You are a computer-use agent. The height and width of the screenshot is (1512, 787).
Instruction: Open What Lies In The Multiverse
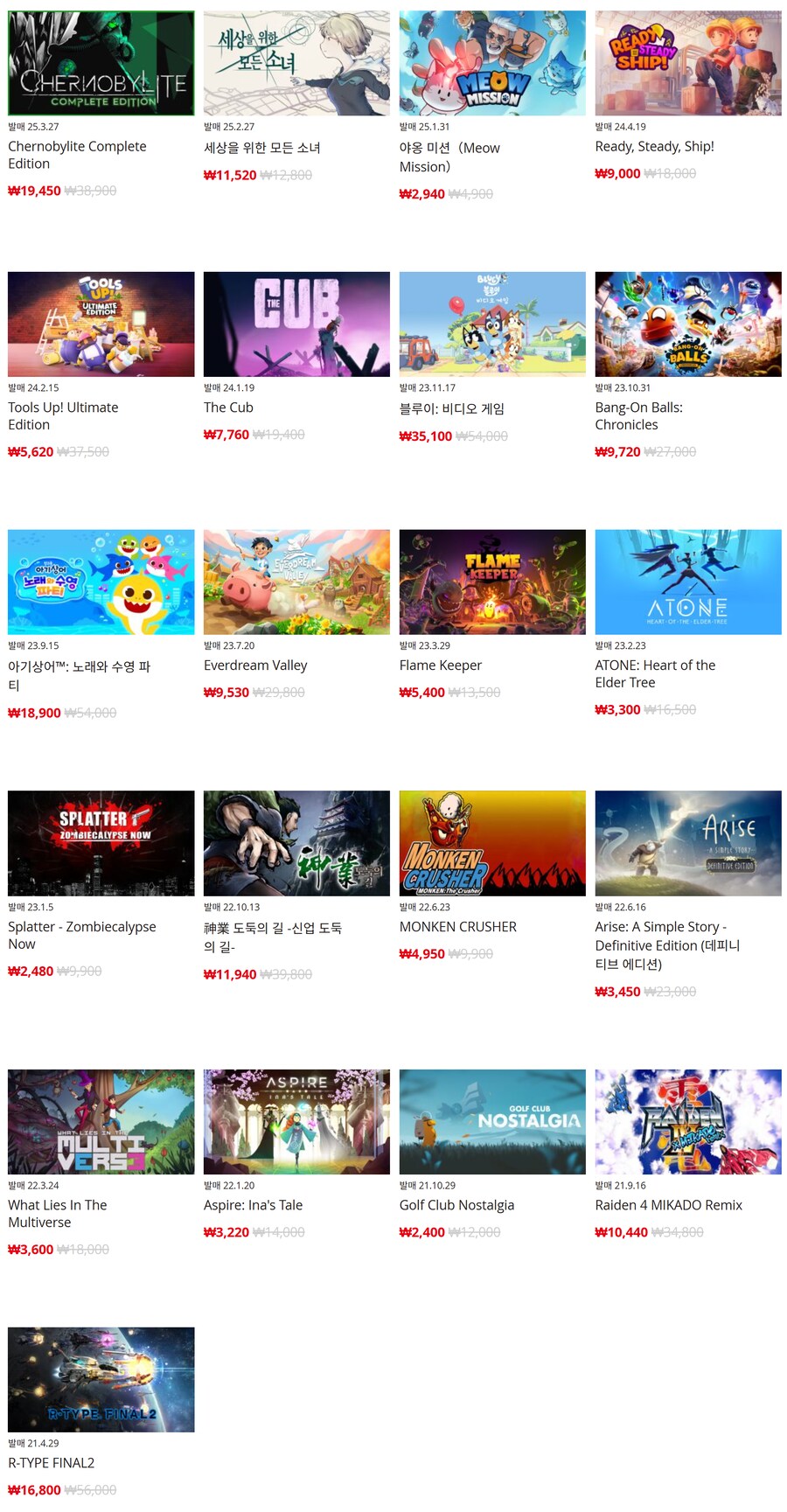[101, 1121]
